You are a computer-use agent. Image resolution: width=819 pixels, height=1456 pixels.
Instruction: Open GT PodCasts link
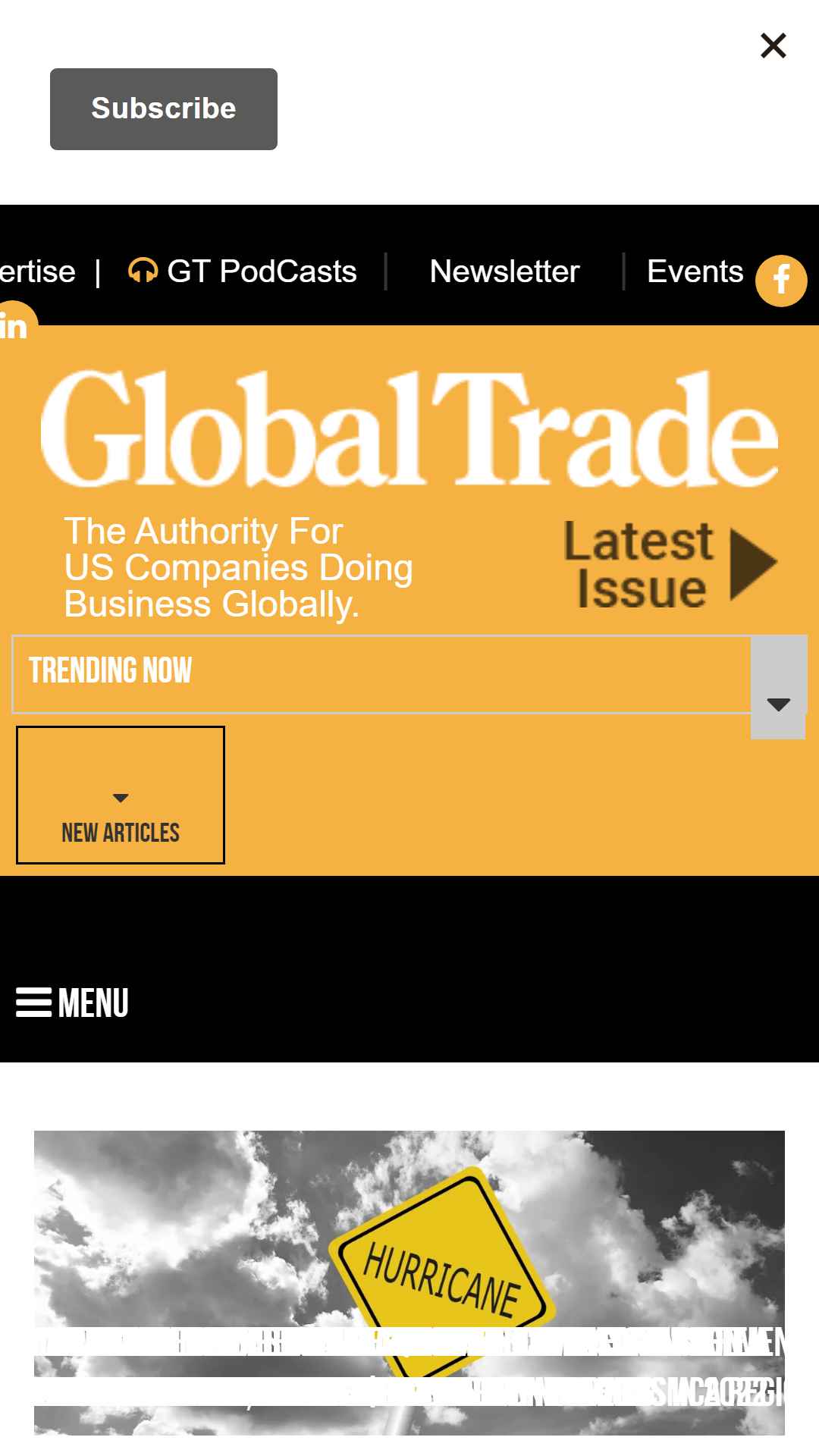coord(243,271)
